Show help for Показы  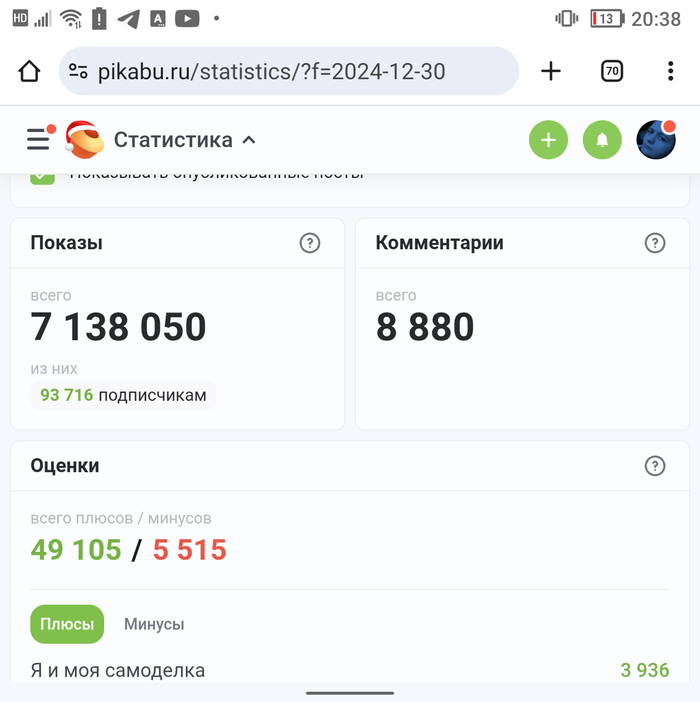pyautogui.click(x=310, y=243)
